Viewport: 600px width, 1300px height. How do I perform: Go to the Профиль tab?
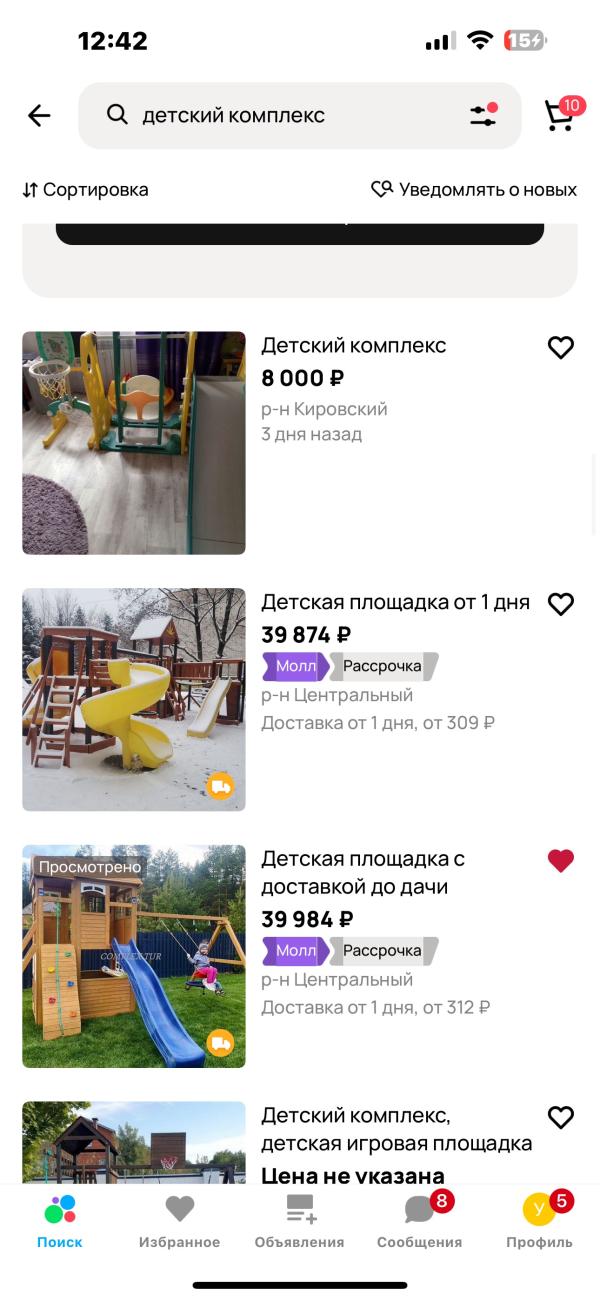click(539, 1222)
